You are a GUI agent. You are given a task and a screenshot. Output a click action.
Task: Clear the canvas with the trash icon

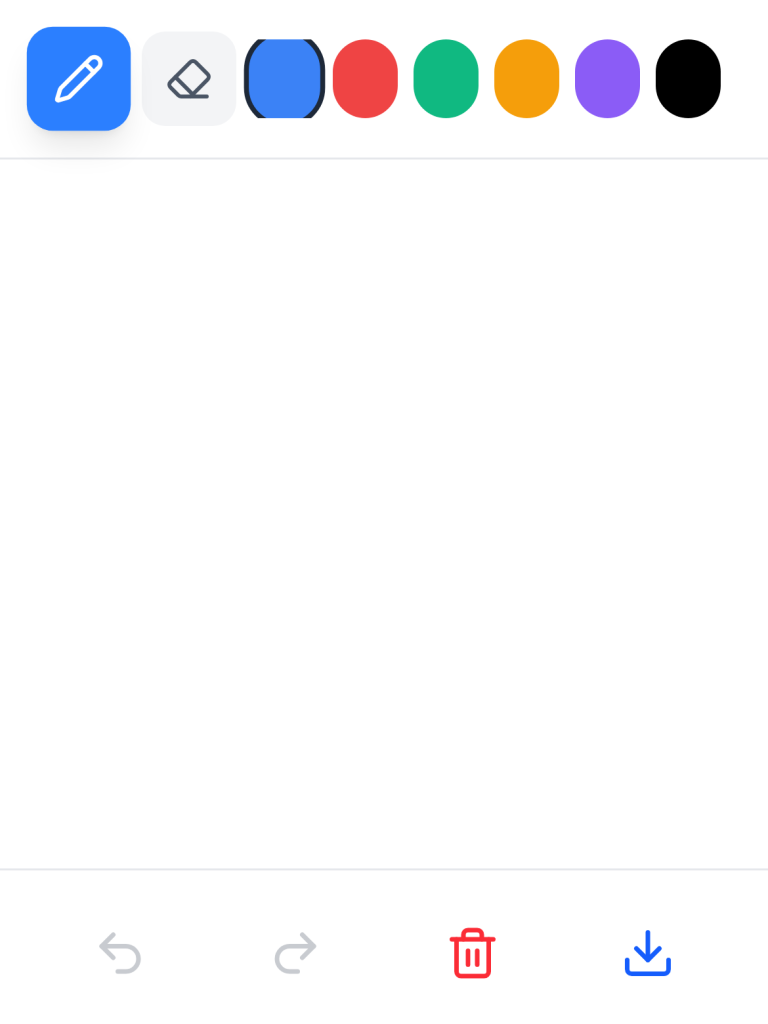coord(472,953)
